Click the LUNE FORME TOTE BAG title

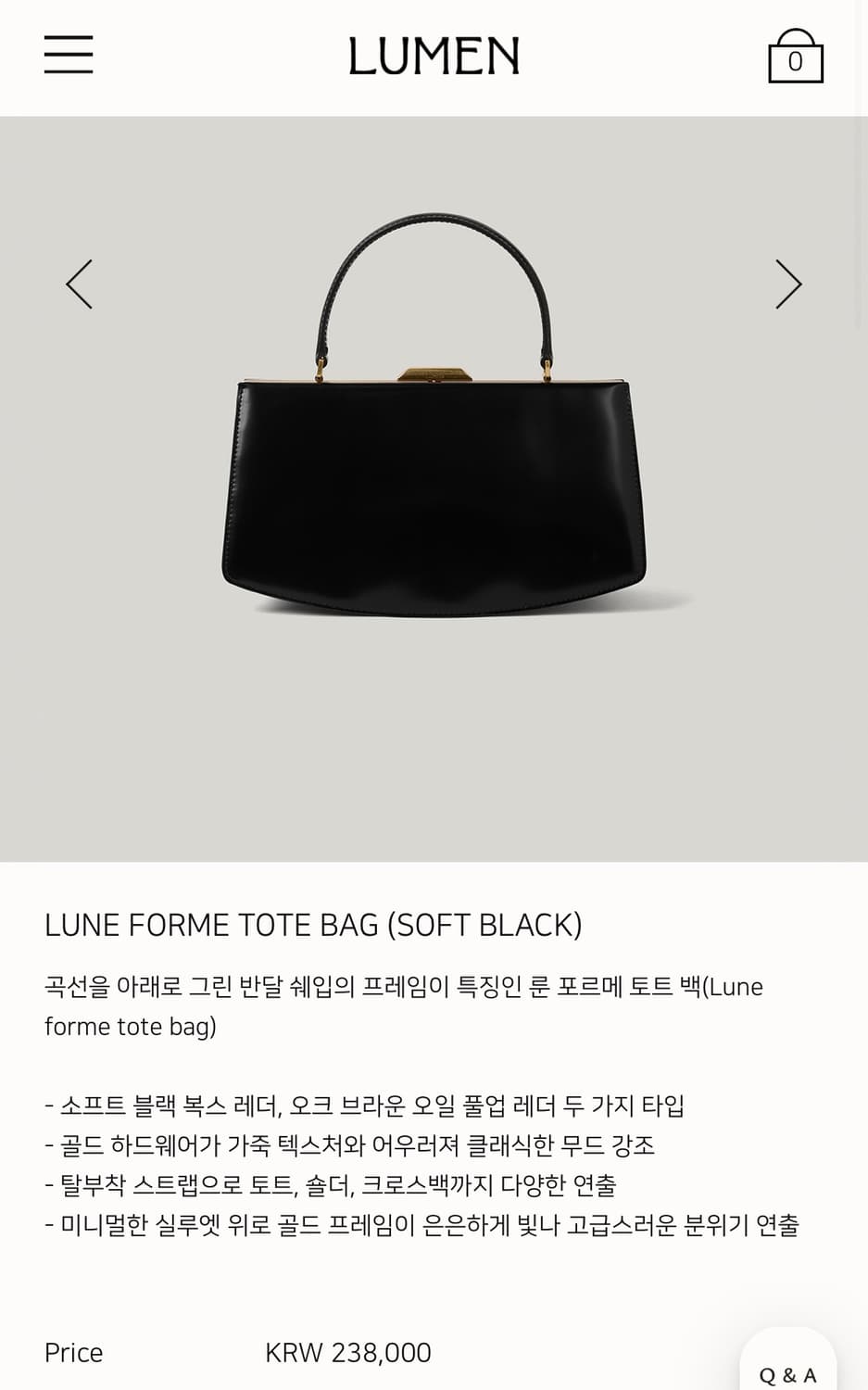point(314,924)
